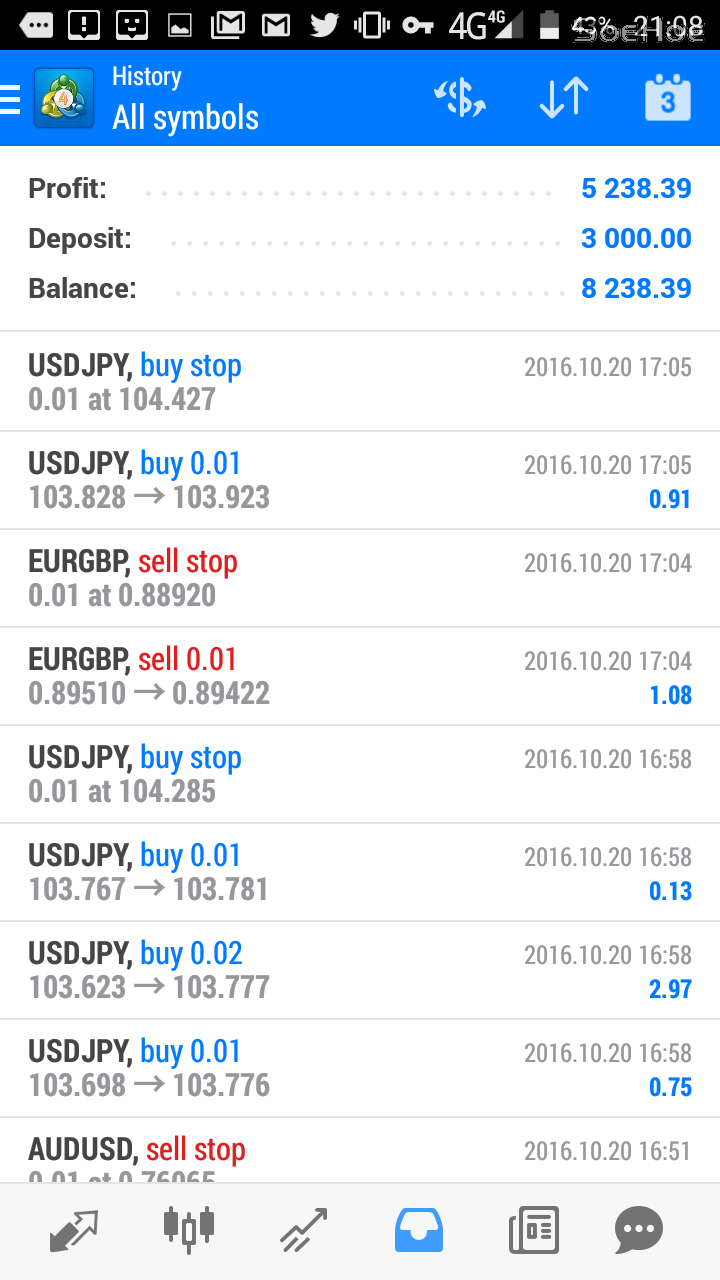Open the economic calendar icon
The image size is (720, 1280).
point(667,97)
